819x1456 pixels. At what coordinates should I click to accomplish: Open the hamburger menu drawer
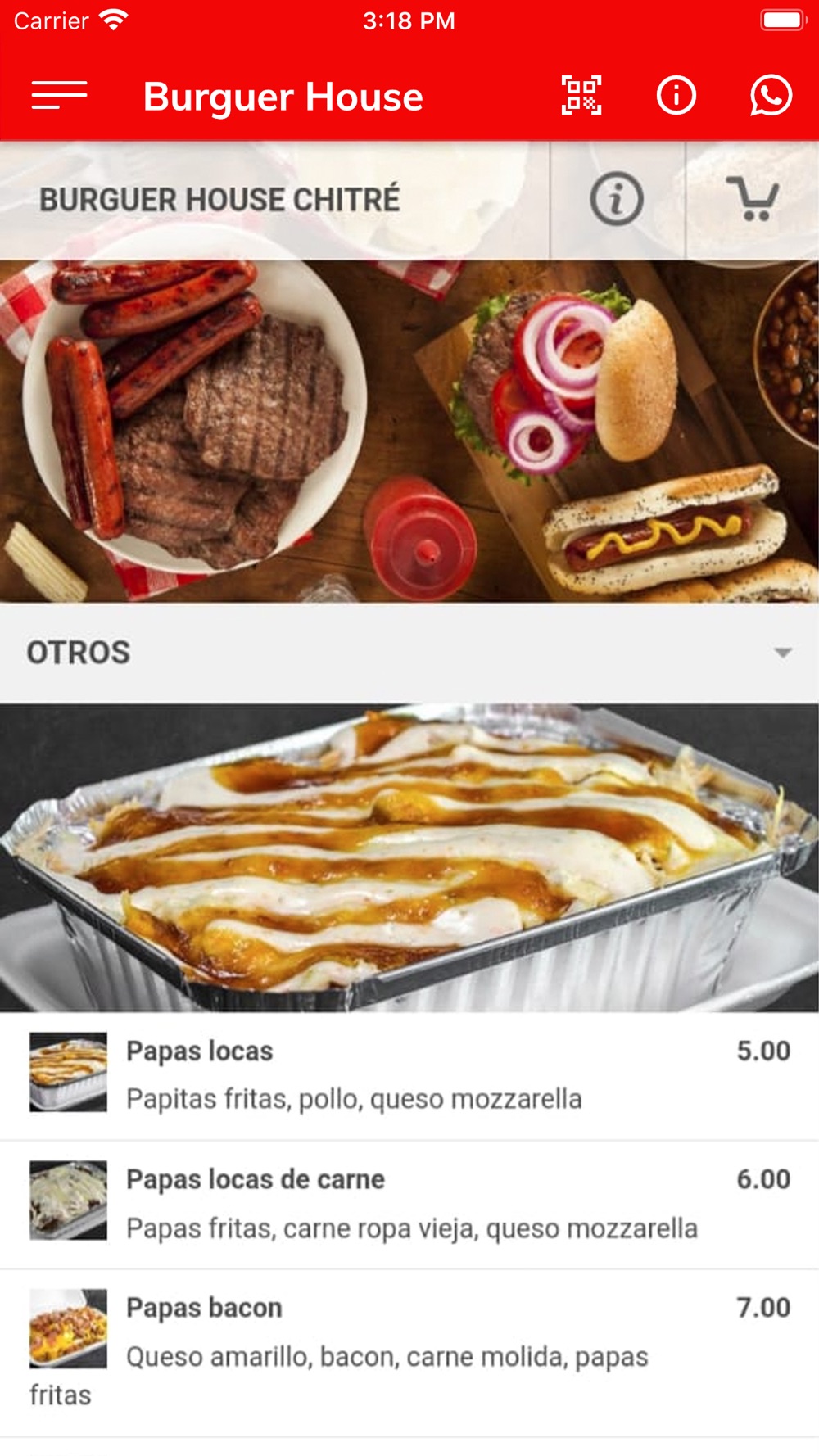(59, 96)
